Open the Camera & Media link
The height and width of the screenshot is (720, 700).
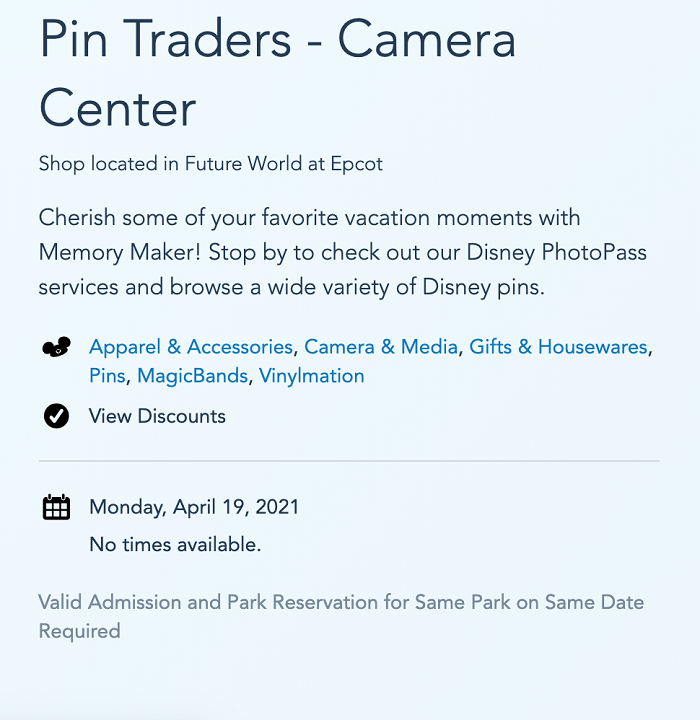click(x=380, y=347)
